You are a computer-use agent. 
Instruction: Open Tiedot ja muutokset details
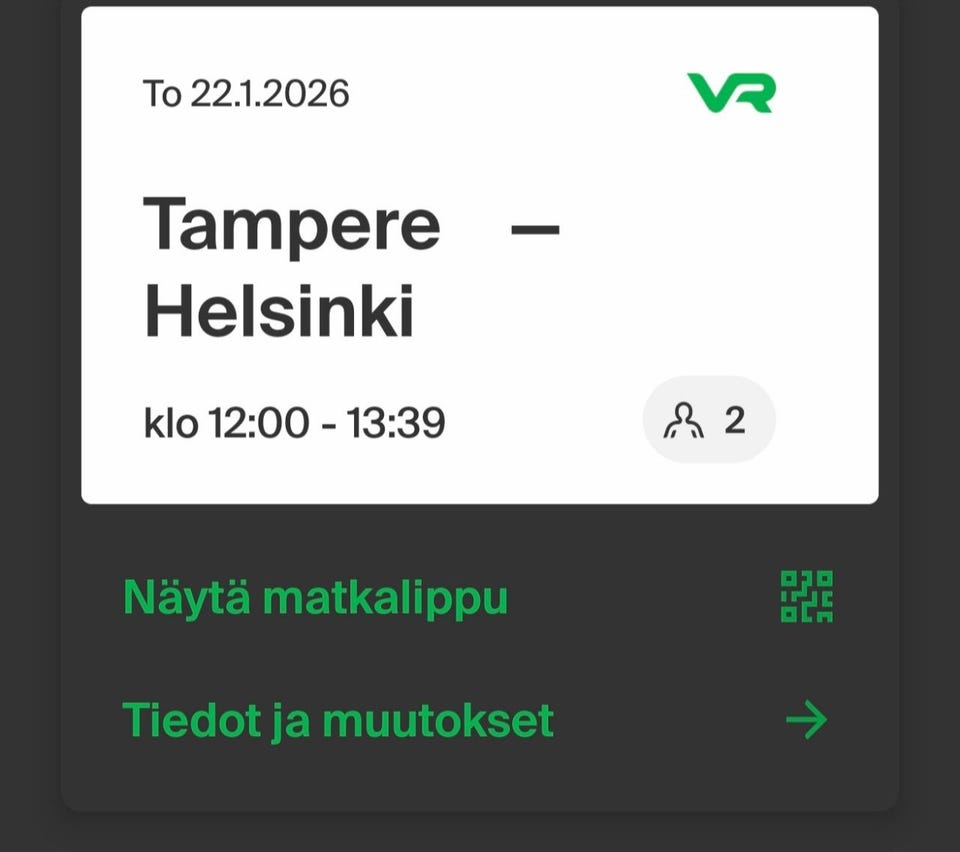338,720
